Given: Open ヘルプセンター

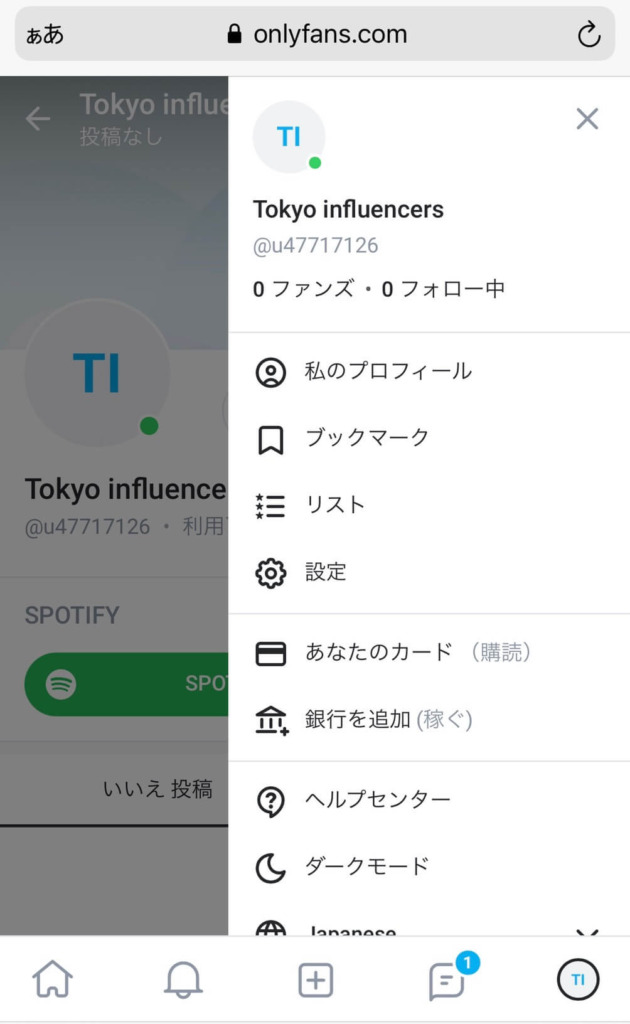Looking at the screenshot, I should [429, 800].
